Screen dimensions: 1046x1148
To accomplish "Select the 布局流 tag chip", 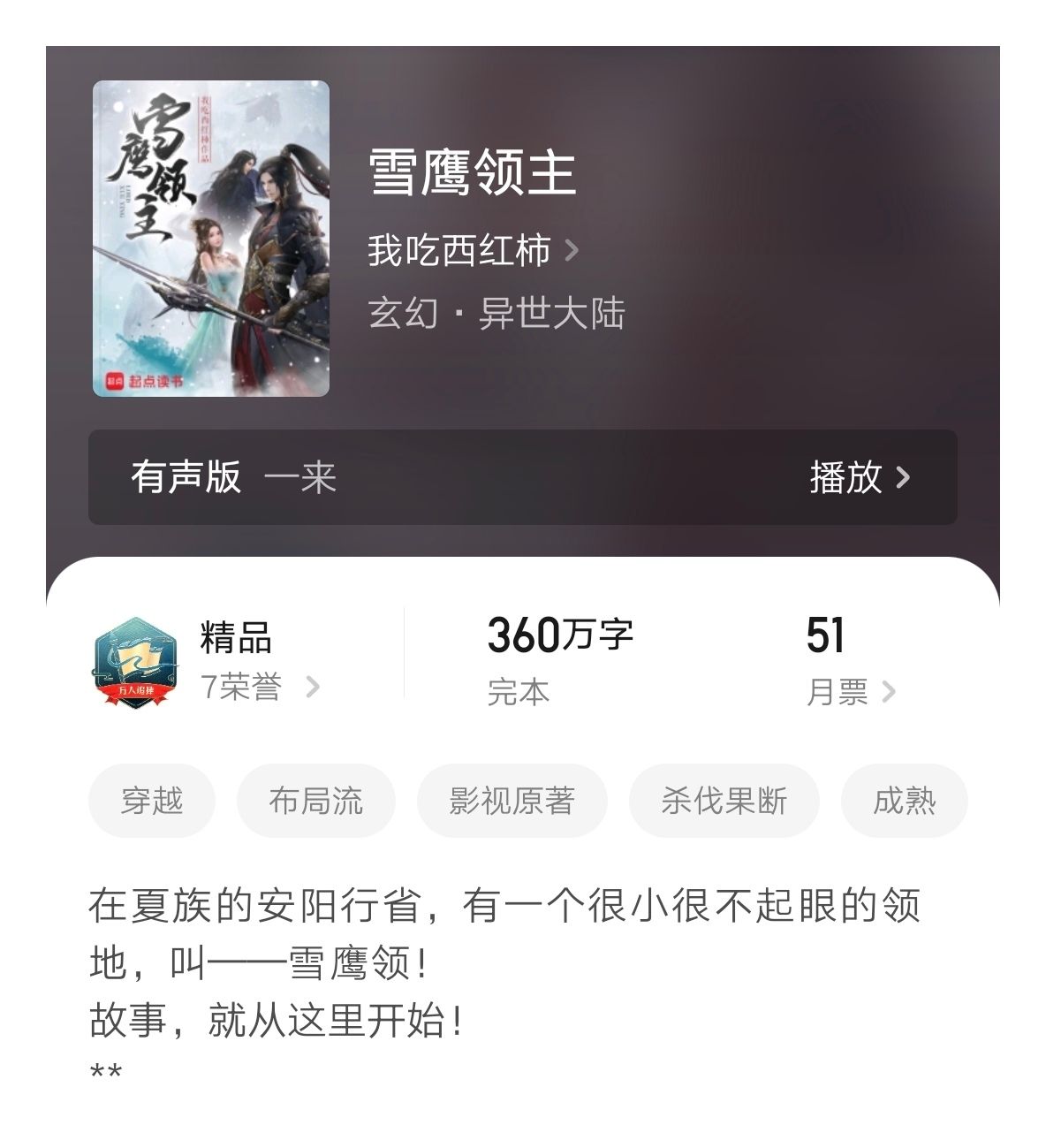I will point(316,801).
